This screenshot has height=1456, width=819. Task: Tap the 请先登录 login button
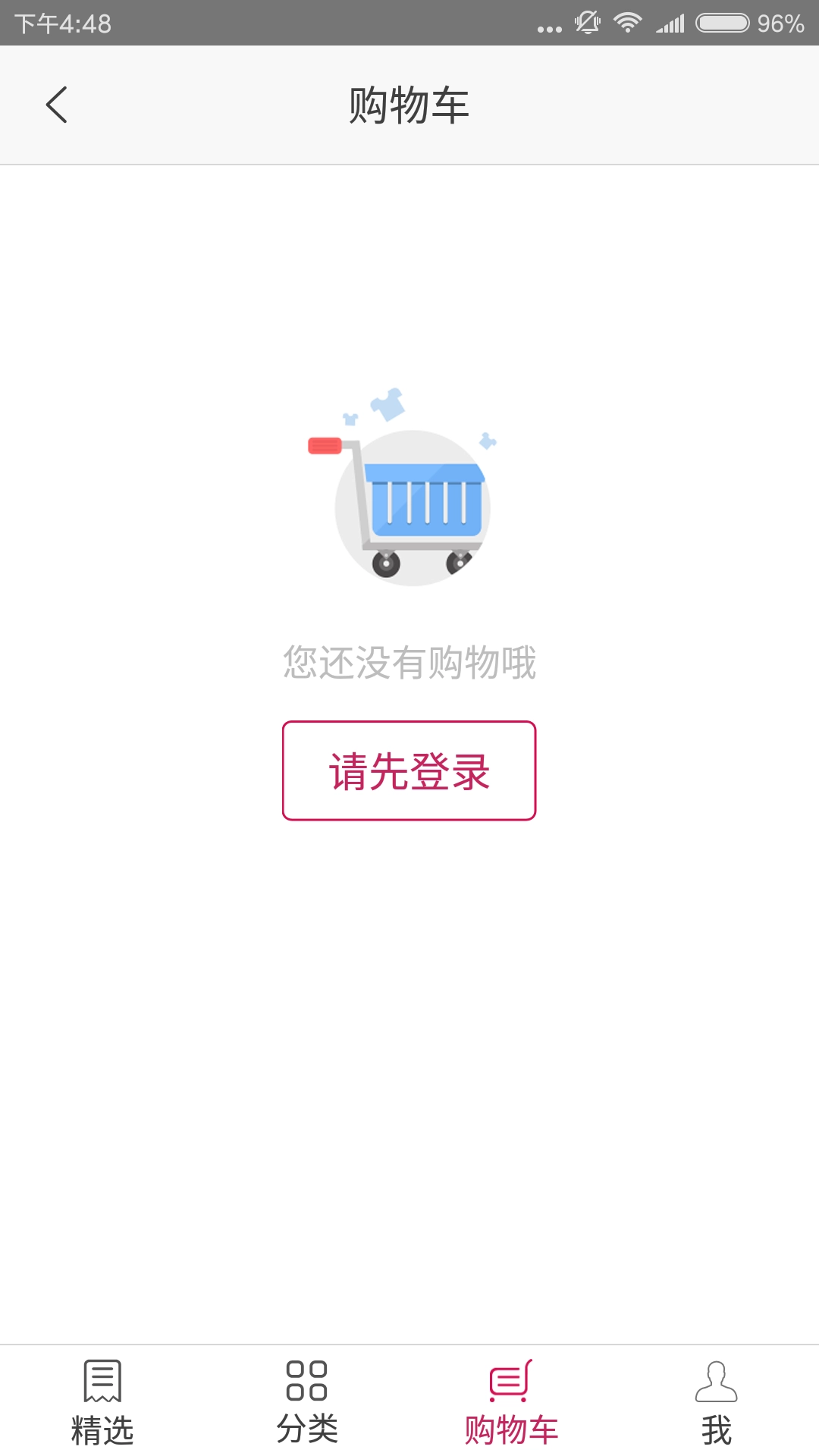(x=409, y=770)
